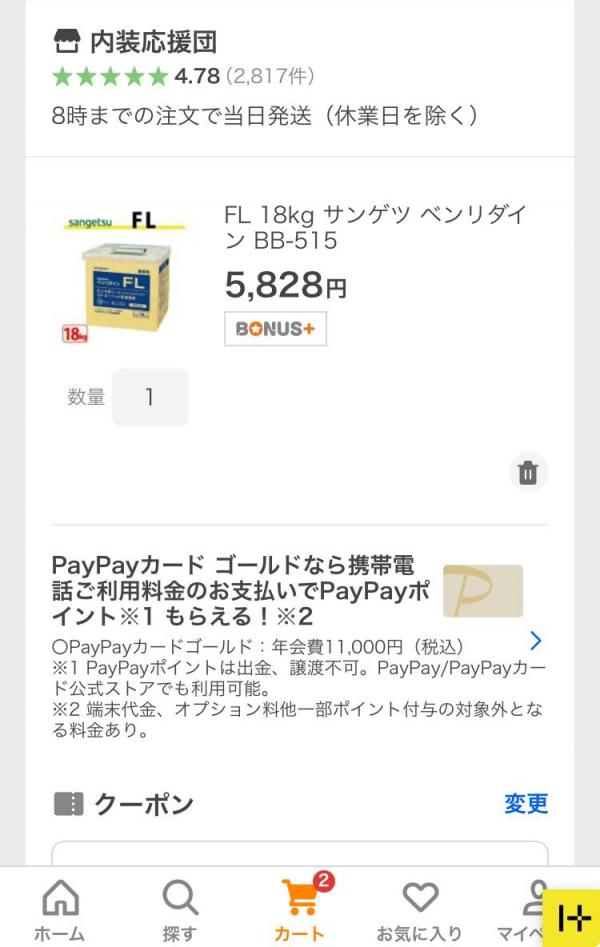Tap the yellow floating overlay button
This screenshot has width=600, height=947.
point(574,917)
